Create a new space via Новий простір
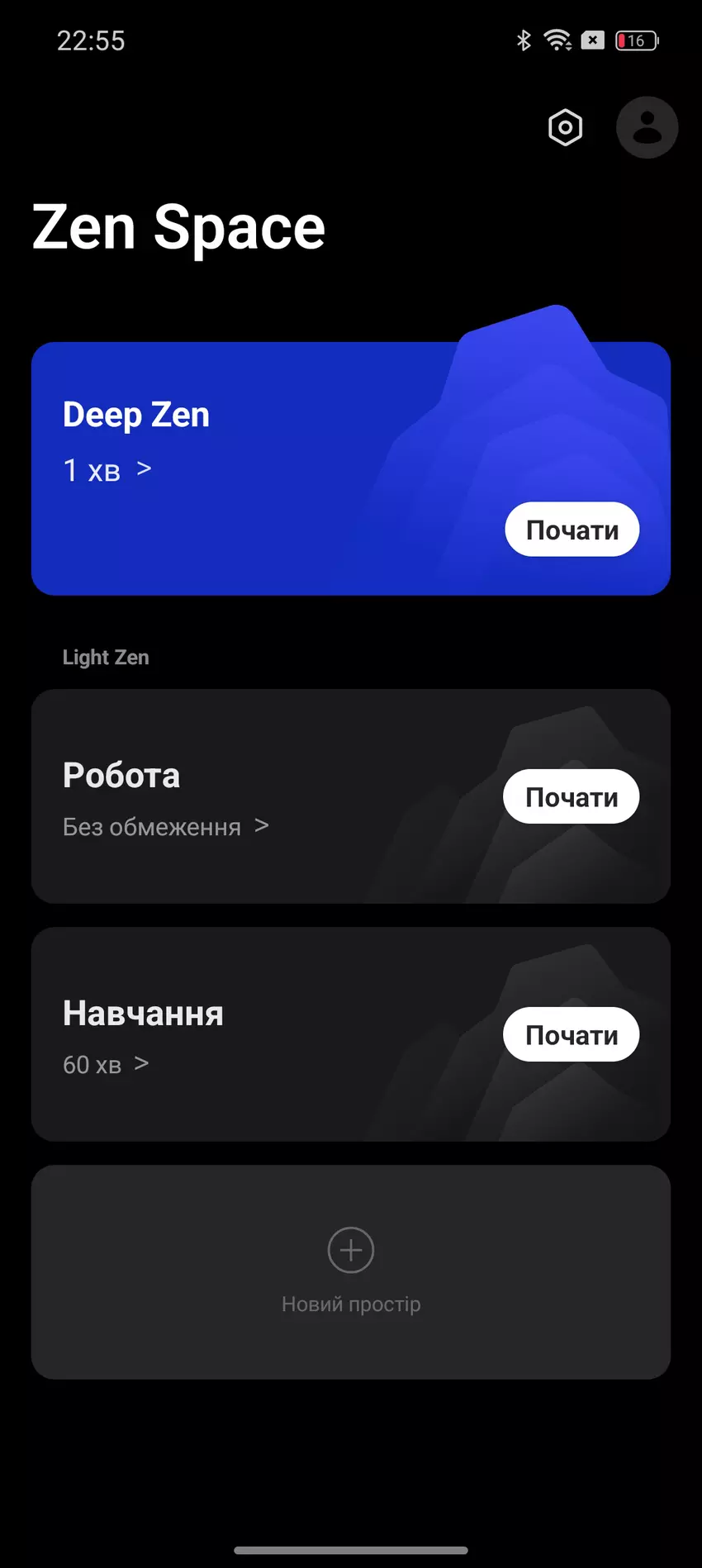702x1568 pixels. (x=351, y=1271)
